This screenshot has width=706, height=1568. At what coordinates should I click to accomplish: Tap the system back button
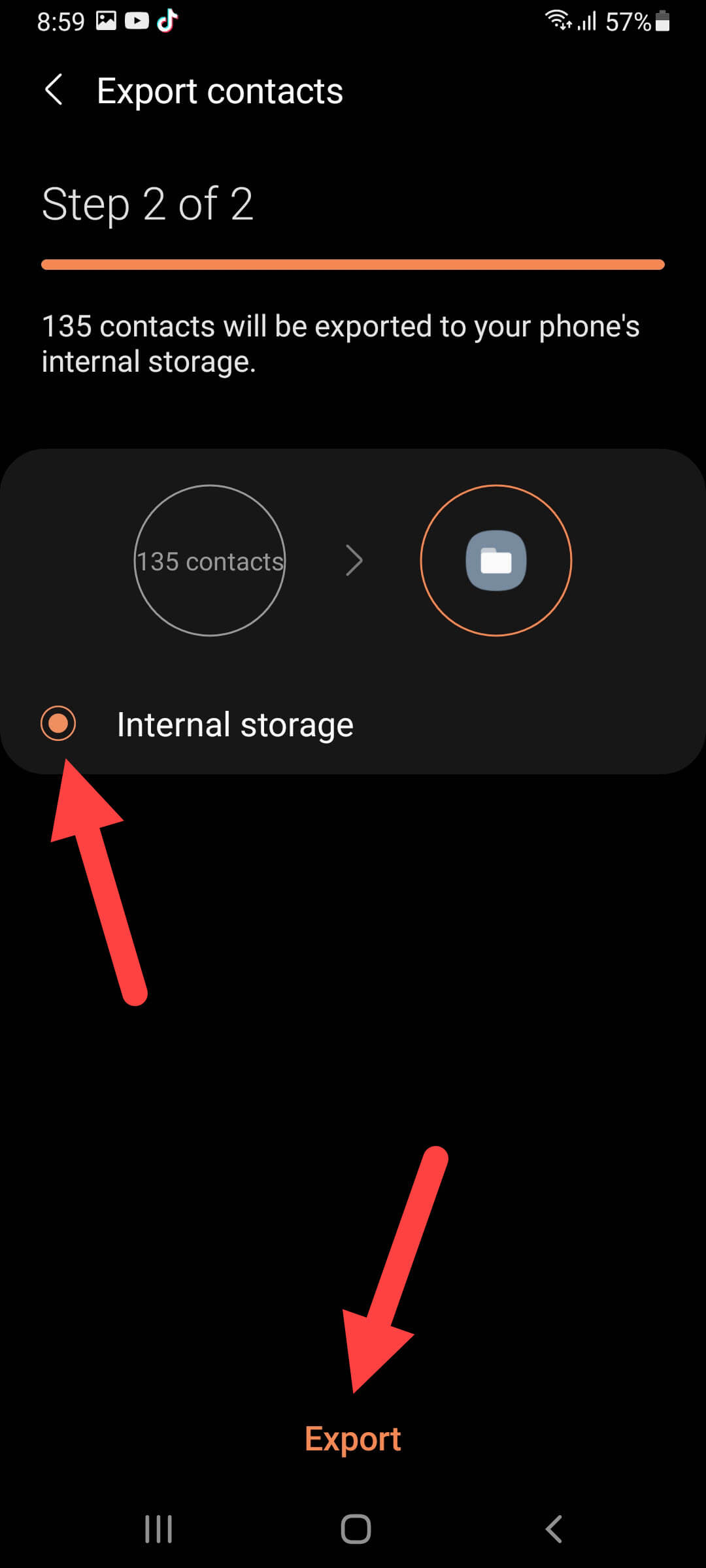pos(553,1529)
